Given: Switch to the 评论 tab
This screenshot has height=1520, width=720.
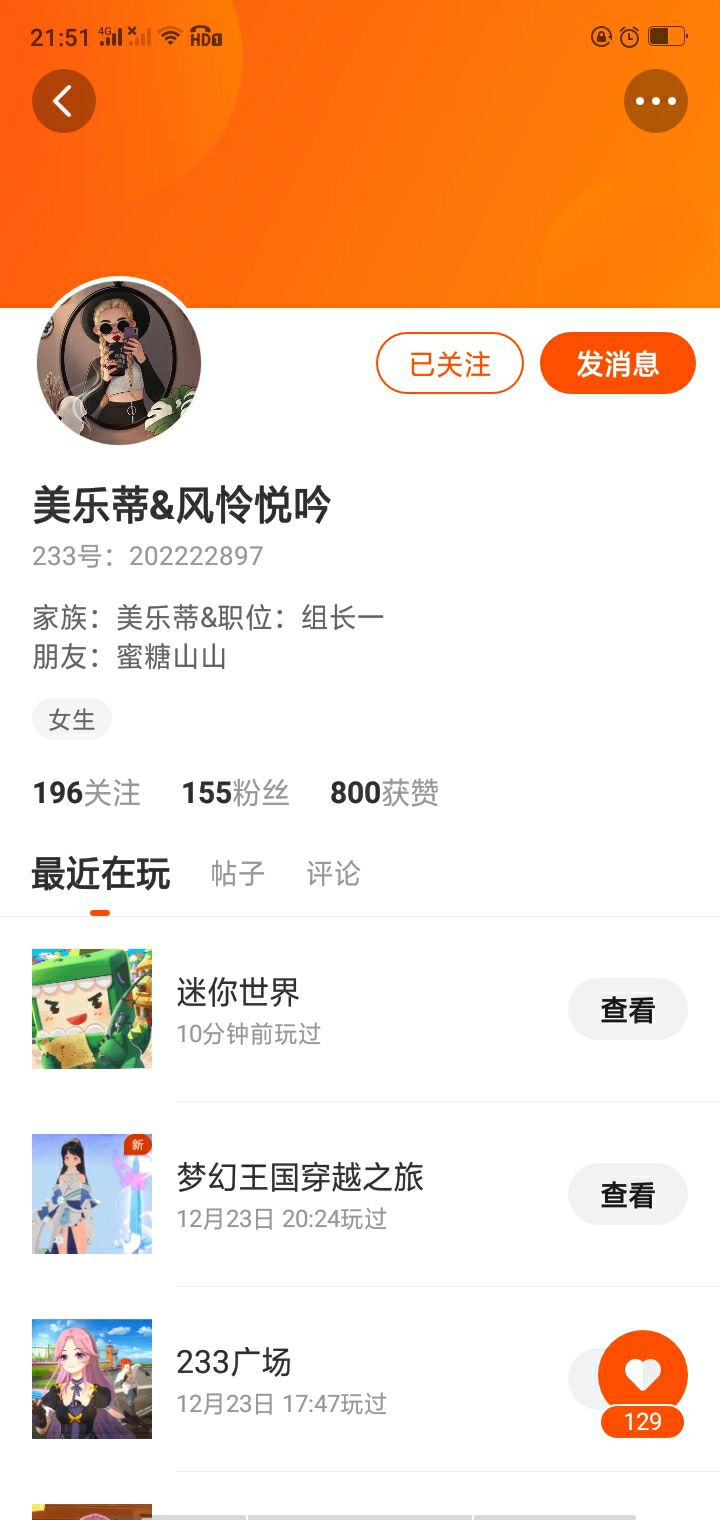Looking at the screenshot, I should (x=333, y=874).
